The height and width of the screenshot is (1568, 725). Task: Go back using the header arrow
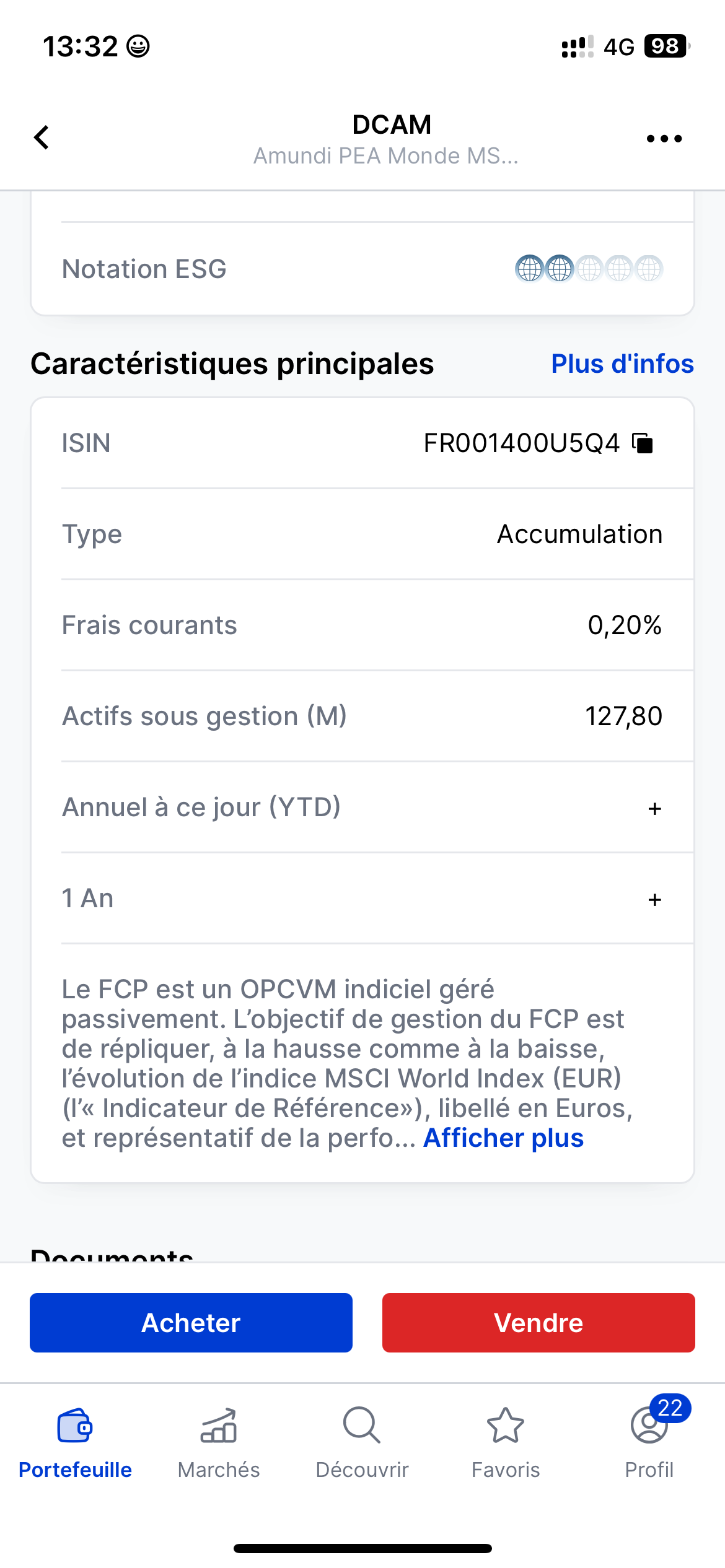point(42,137)
